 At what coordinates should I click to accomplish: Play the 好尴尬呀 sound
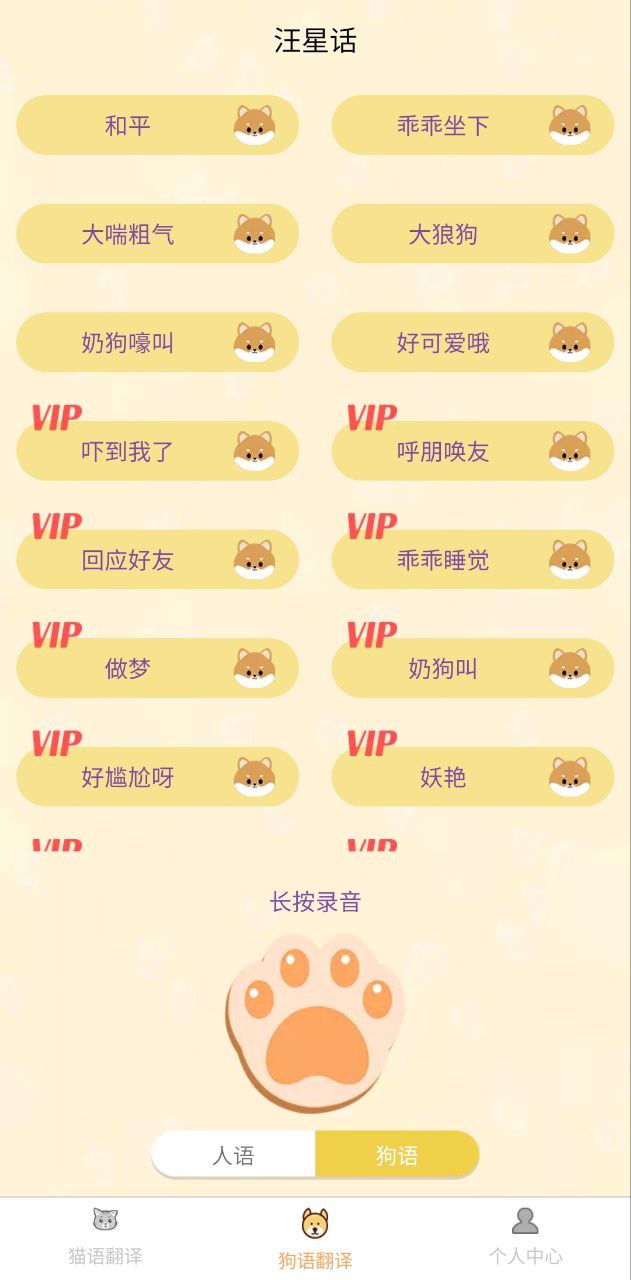[157, 777]
